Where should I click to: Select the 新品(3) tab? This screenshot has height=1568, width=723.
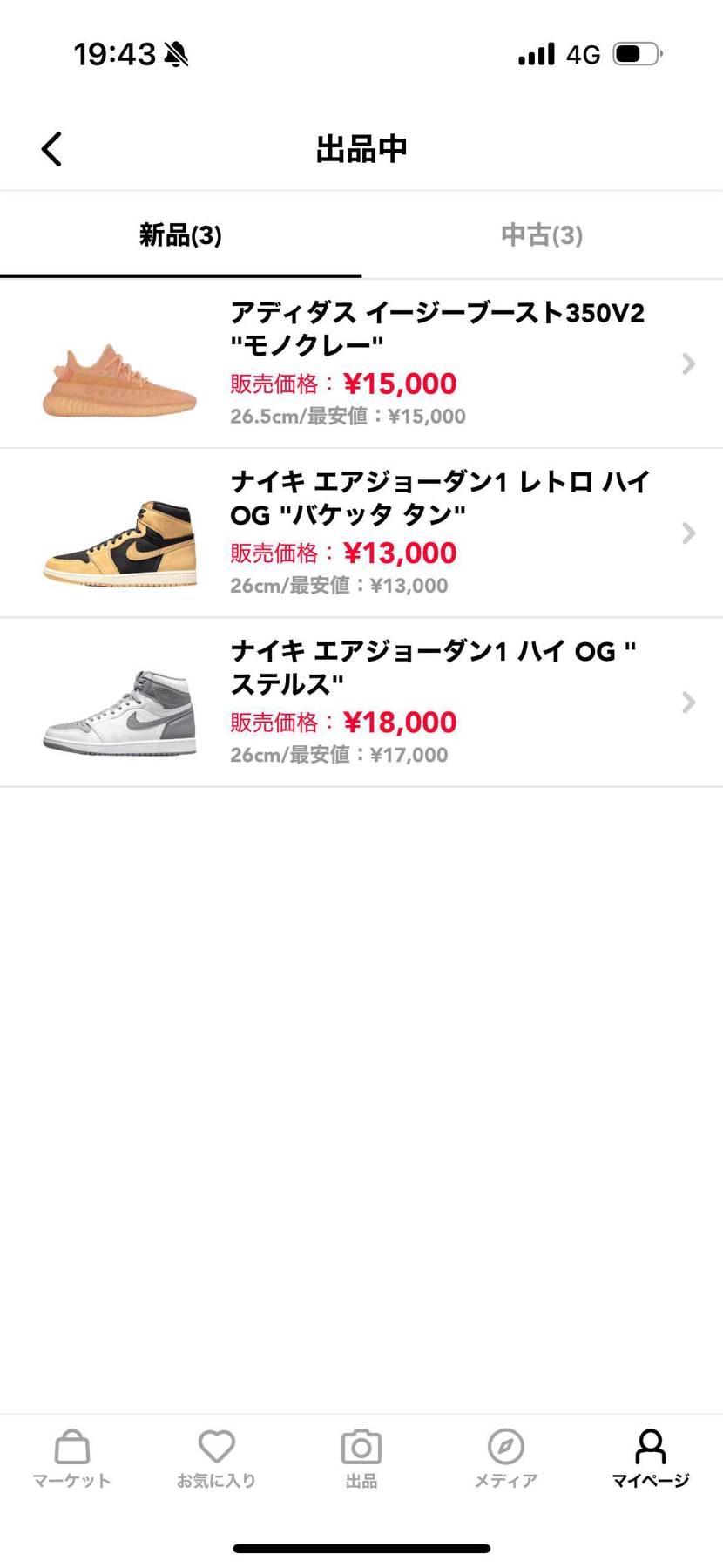(x=180, y=235)
